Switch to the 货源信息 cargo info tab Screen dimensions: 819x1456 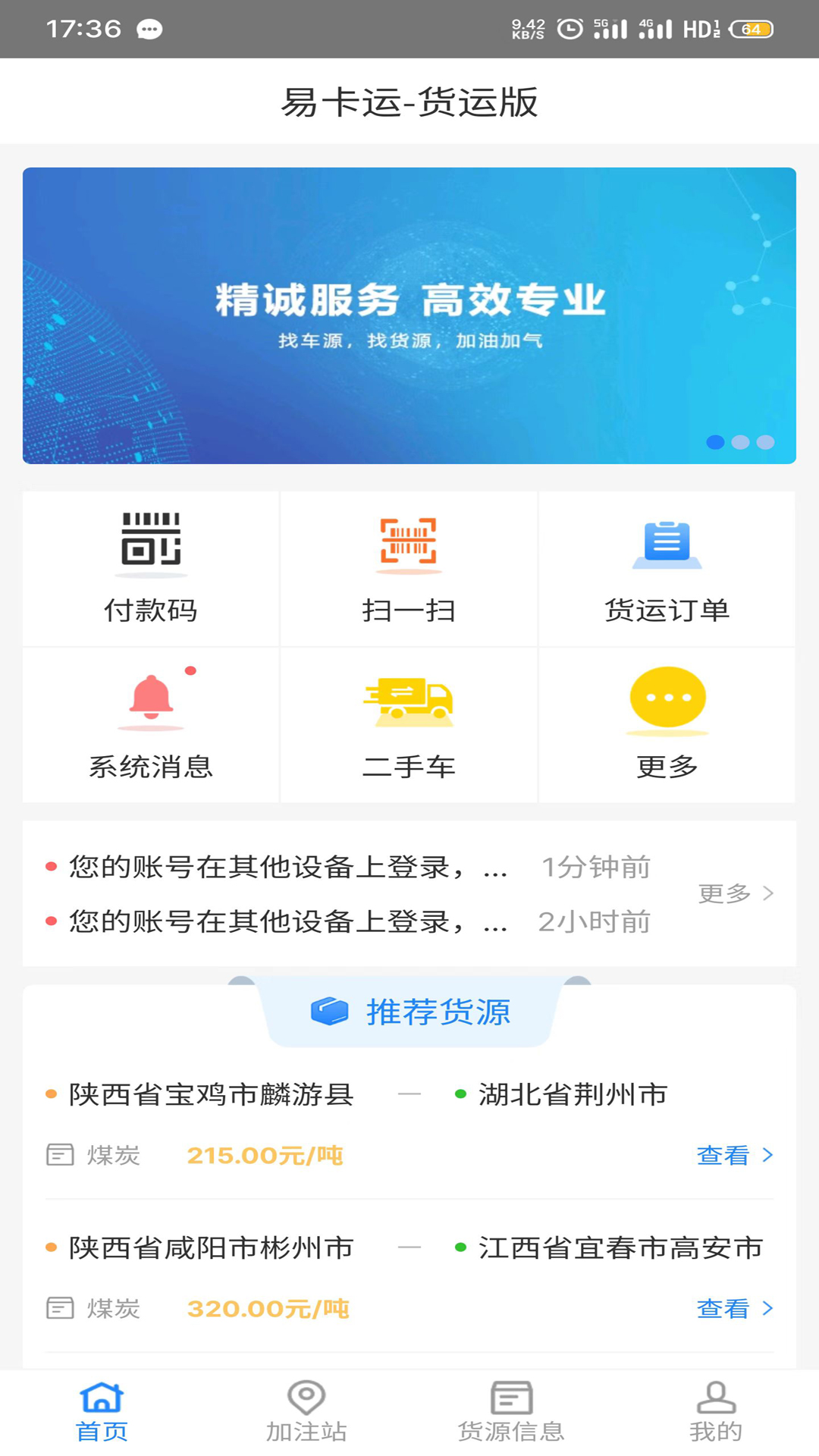(x=511, y=1410)
